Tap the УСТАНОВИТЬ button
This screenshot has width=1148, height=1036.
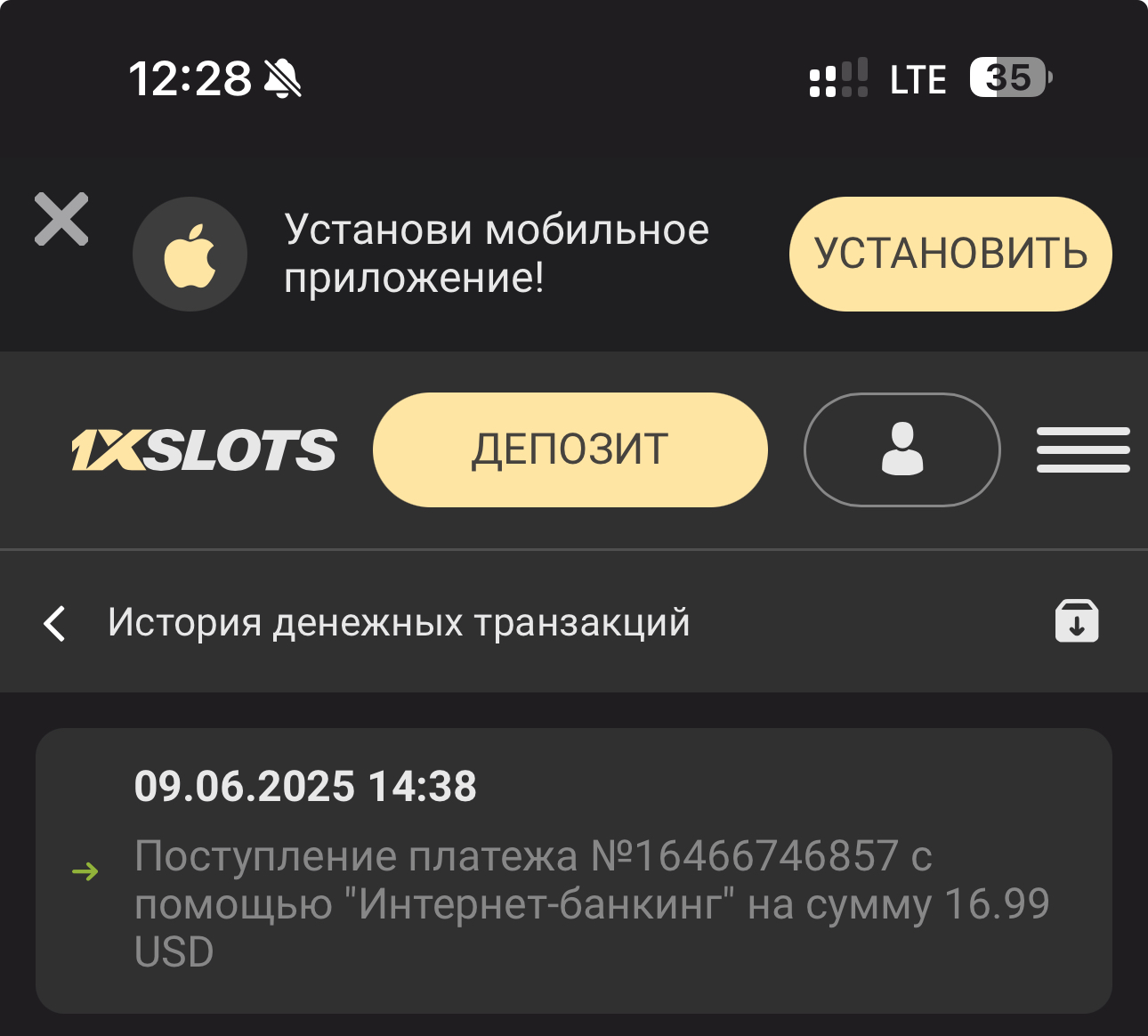pos(950,254)
